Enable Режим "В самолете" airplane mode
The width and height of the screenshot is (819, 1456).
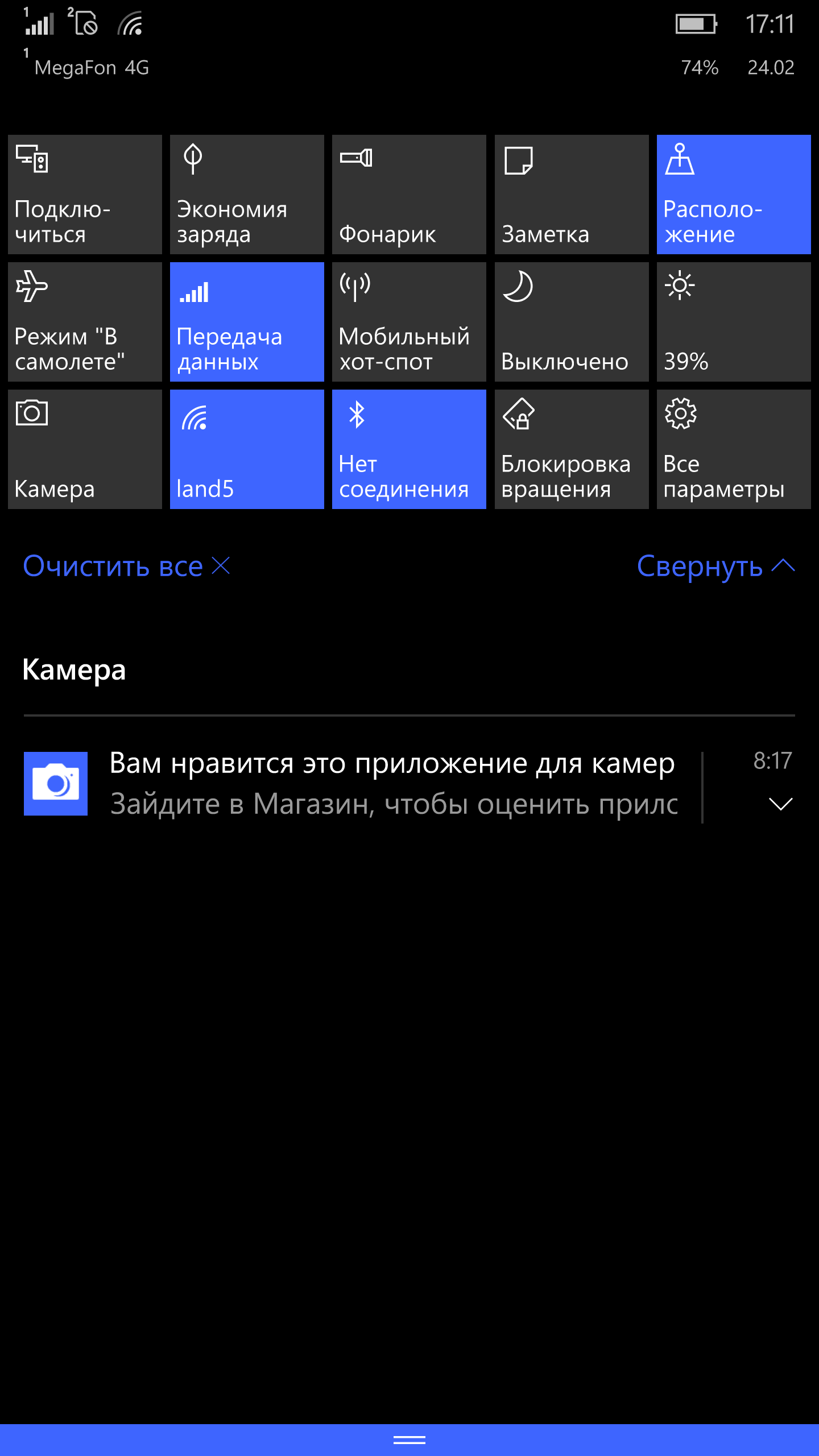pyautogui.click(x=85, y=322)
